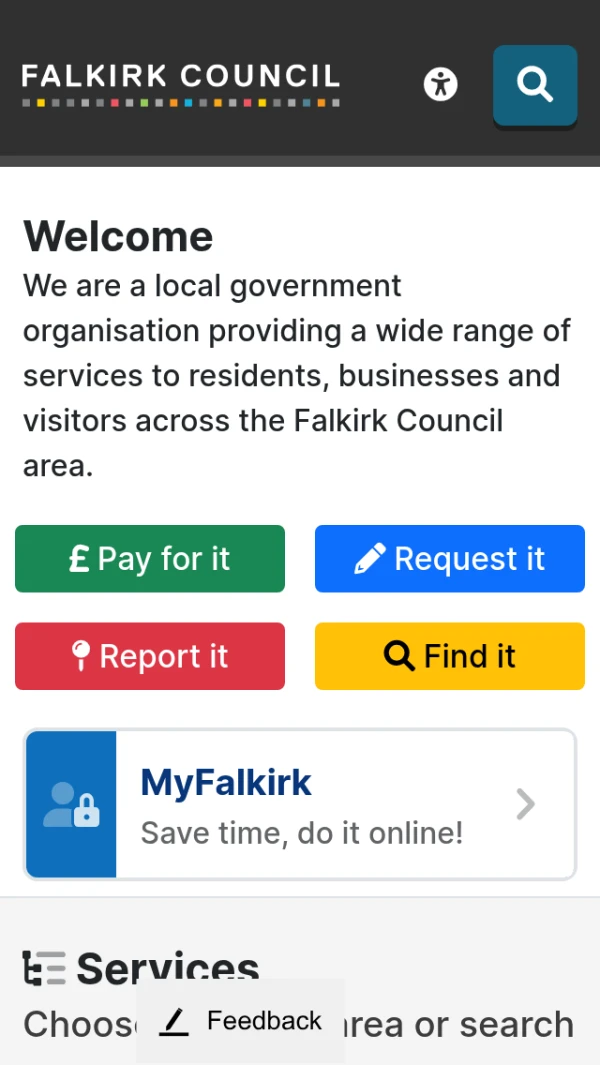Open the accessibility options icon
The width and height of the screenshot is (600, 1065).
pos(440,84)
